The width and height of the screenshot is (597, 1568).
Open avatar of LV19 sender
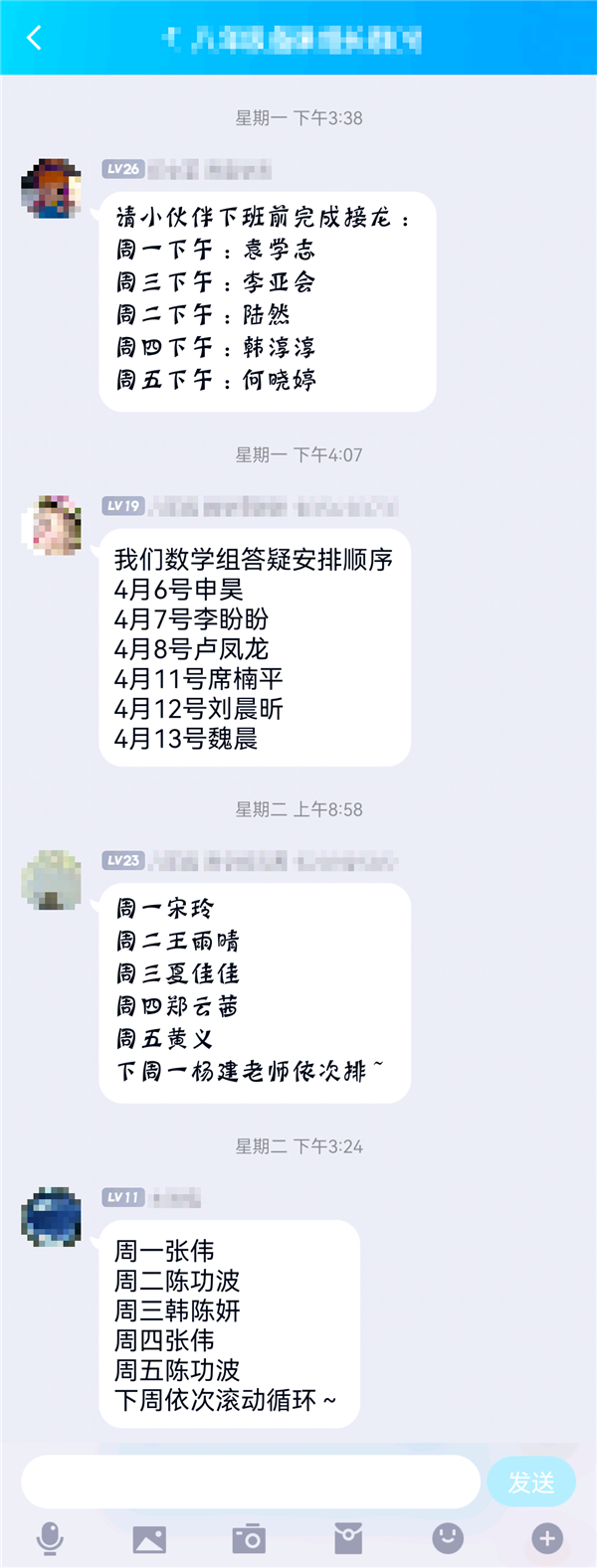point(52,524)
